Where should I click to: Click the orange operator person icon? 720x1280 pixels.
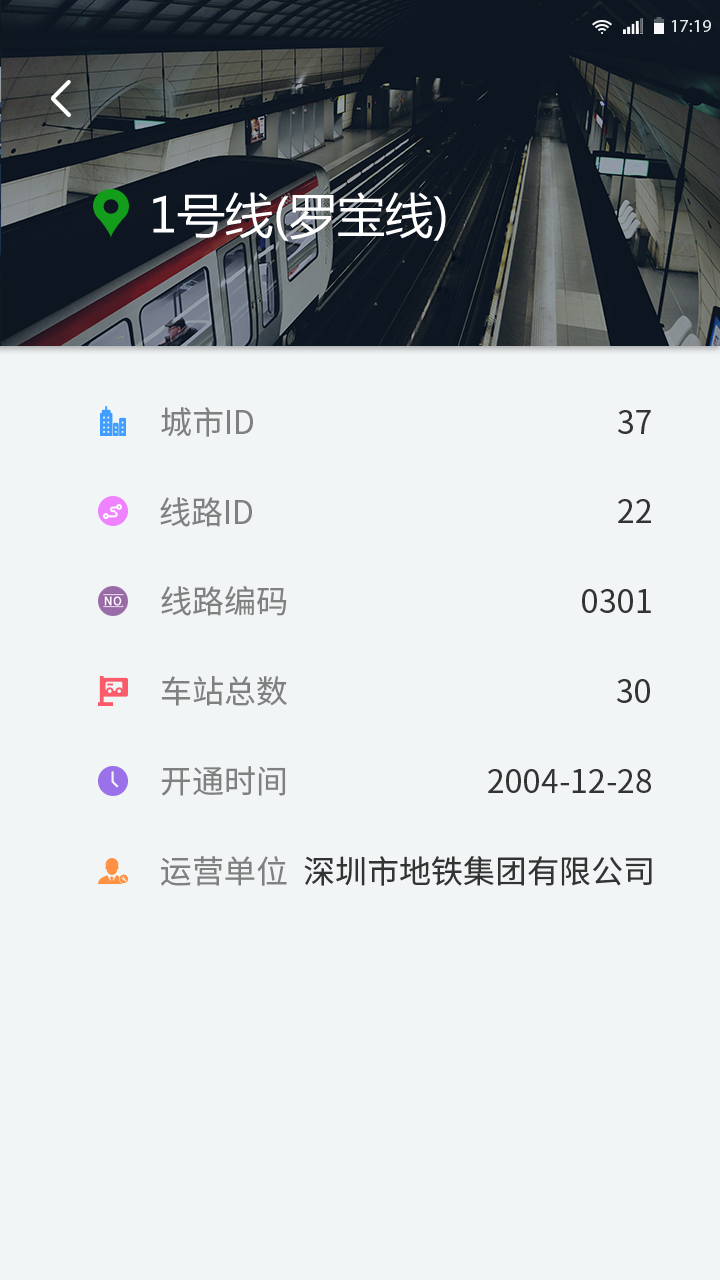tap(111, 870)
